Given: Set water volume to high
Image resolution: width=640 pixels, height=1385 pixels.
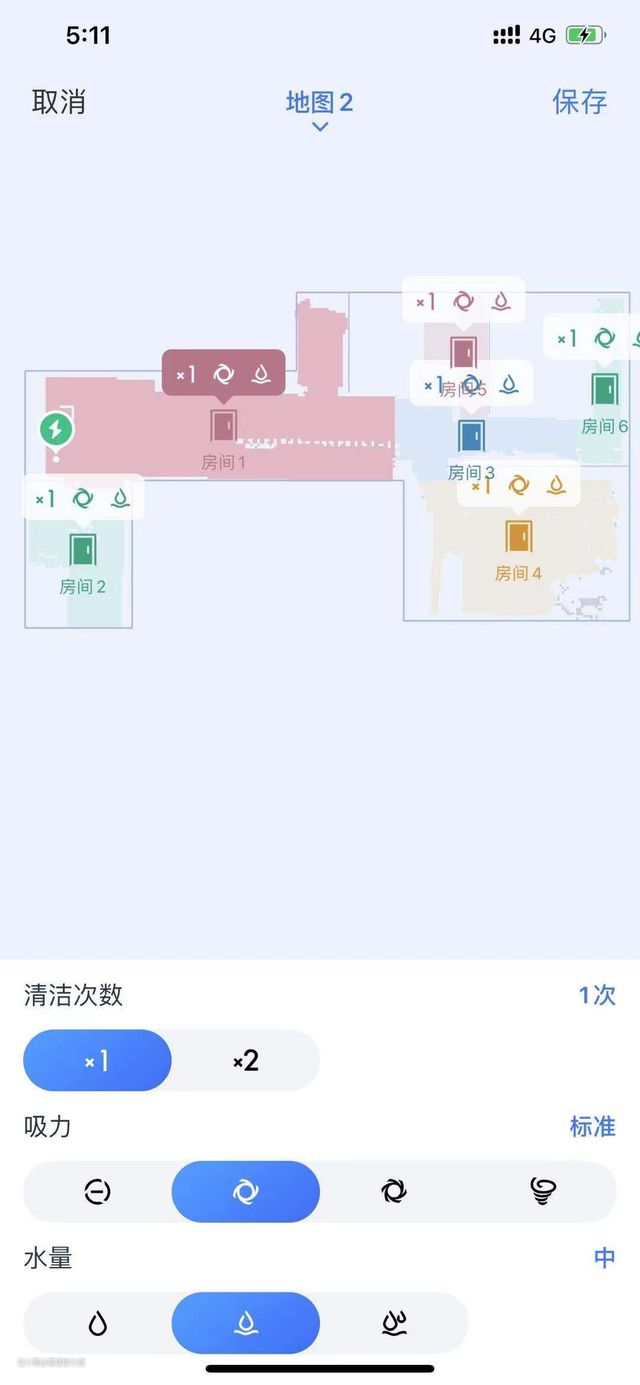Looking at the screenshot, I should point(394,1324).
